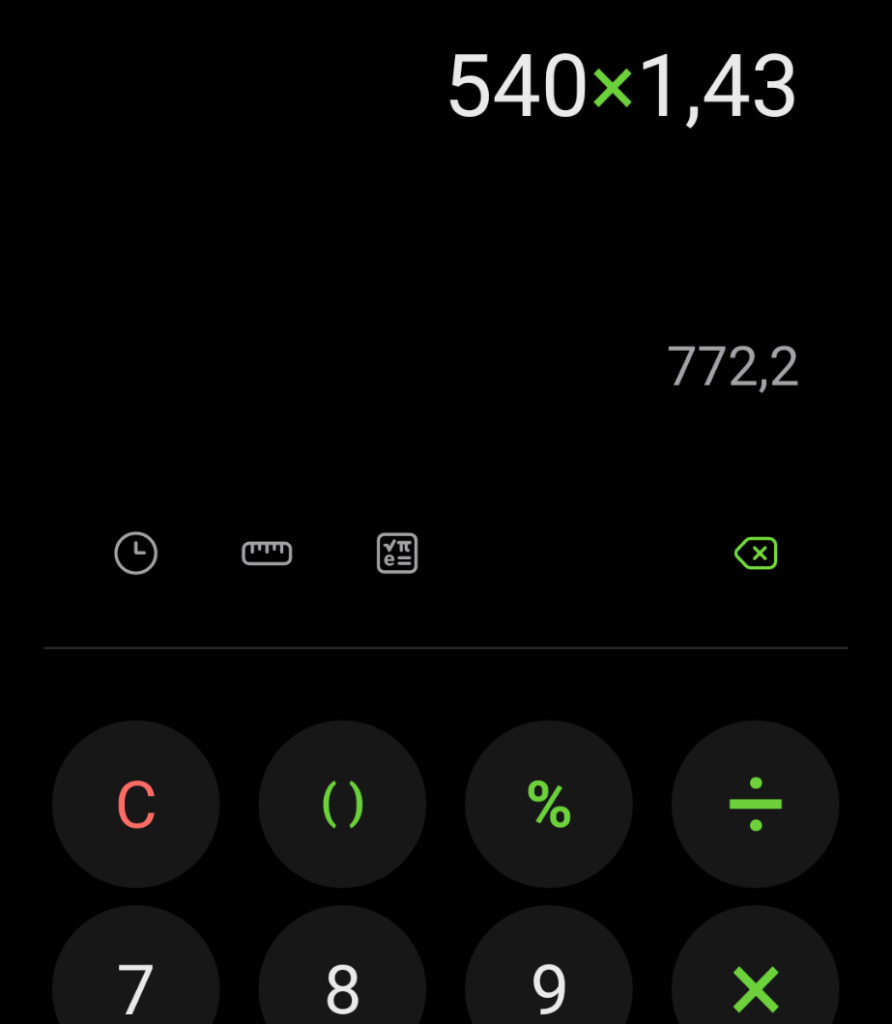Select the division operator

click(755, 804)
